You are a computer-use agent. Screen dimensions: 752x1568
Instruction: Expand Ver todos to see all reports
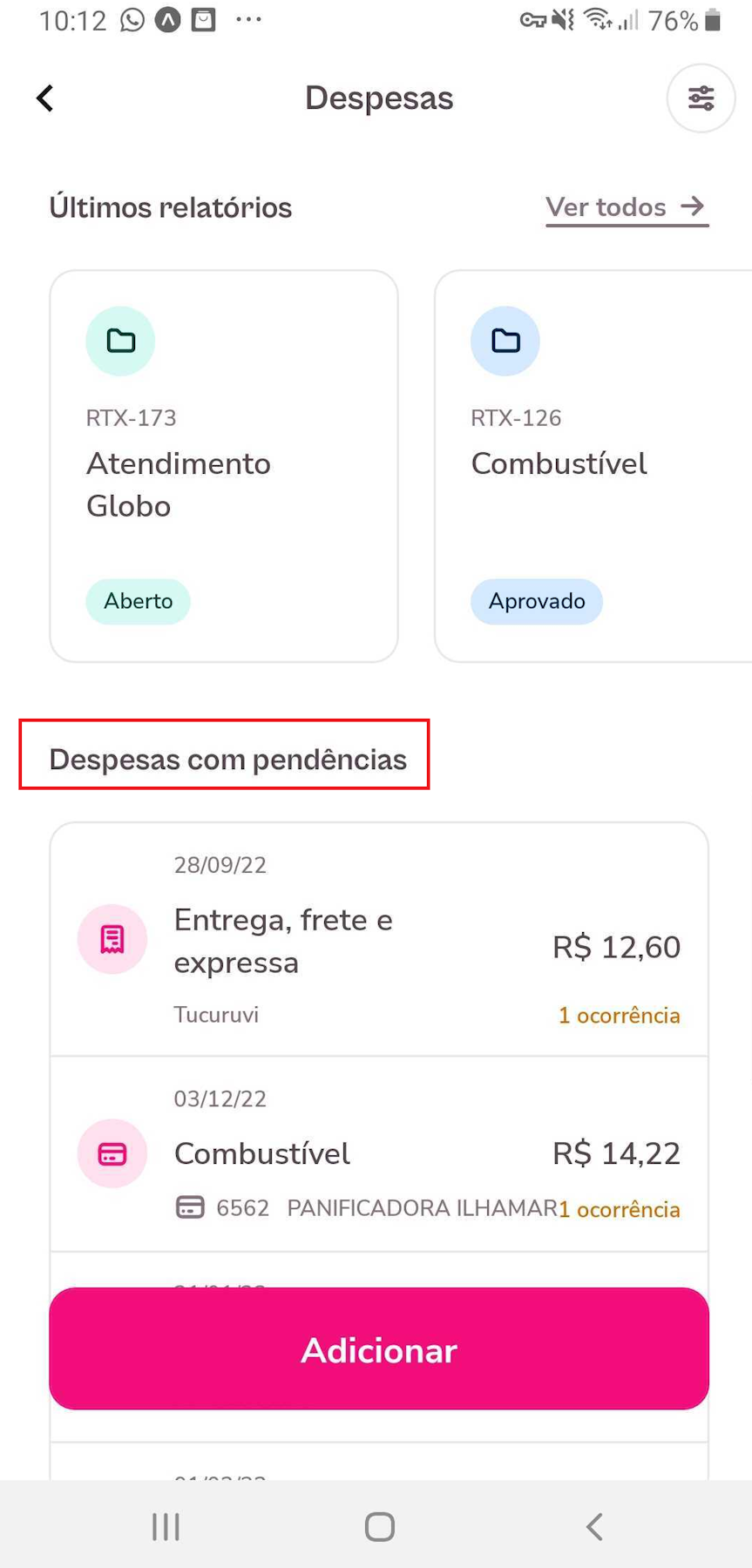[626, 207]
